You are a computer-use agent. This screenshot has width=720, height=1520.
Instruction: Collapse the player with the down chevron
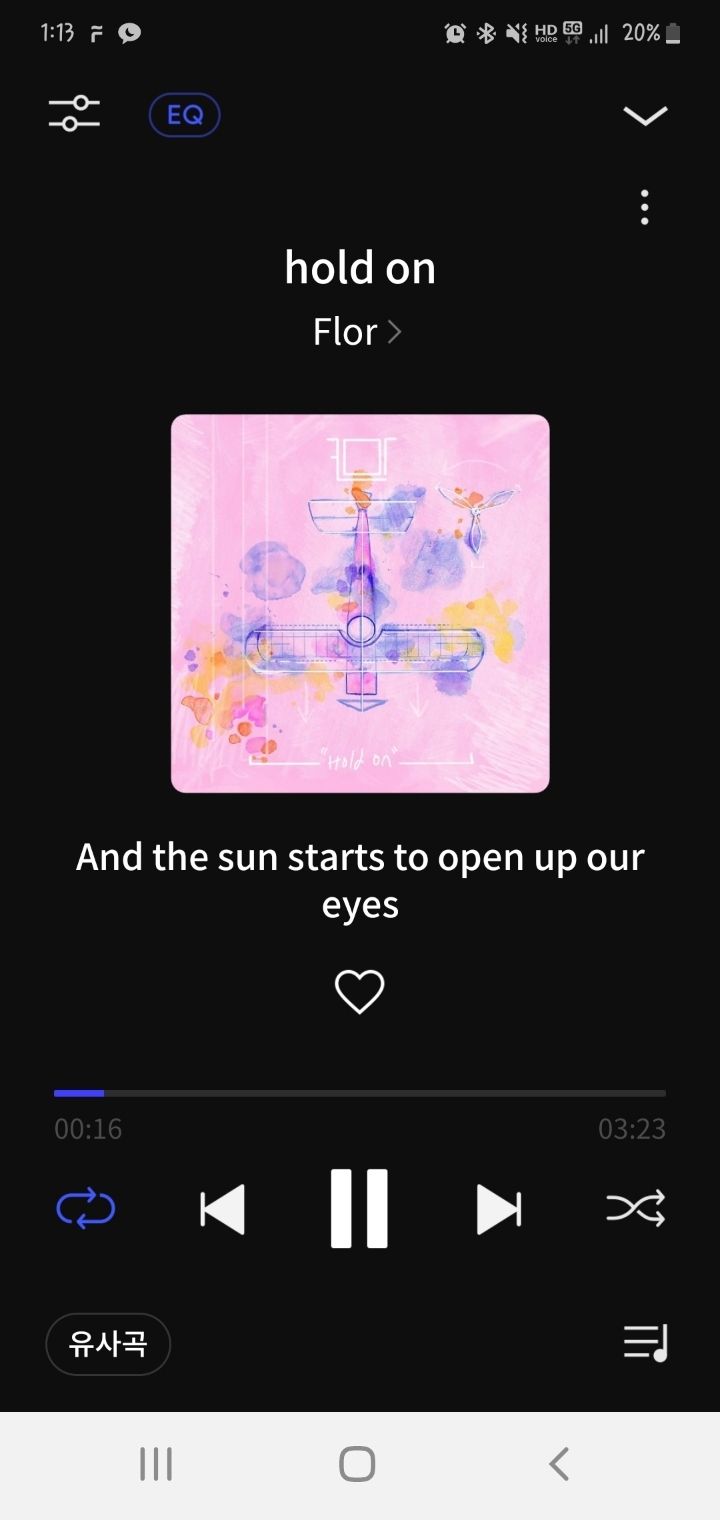point(645,116)
